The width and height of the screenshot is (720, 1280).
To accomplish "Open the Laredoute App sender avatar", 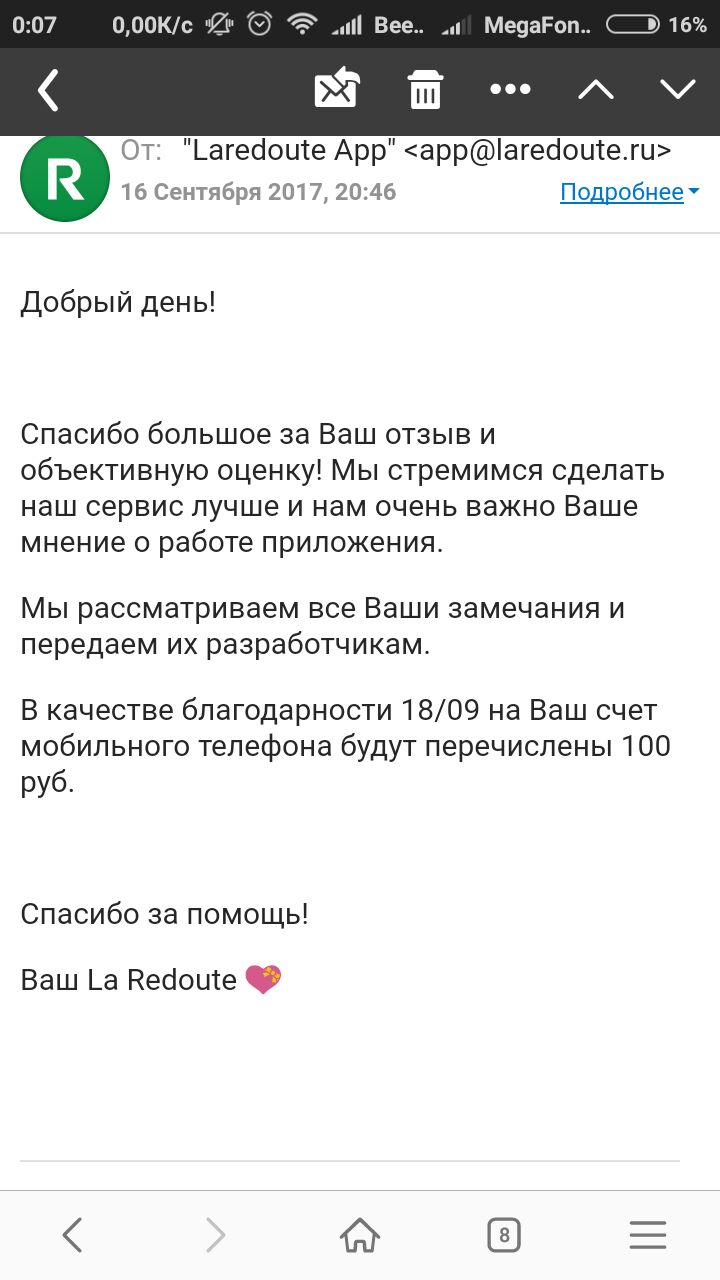I will [x=65, y=179].
